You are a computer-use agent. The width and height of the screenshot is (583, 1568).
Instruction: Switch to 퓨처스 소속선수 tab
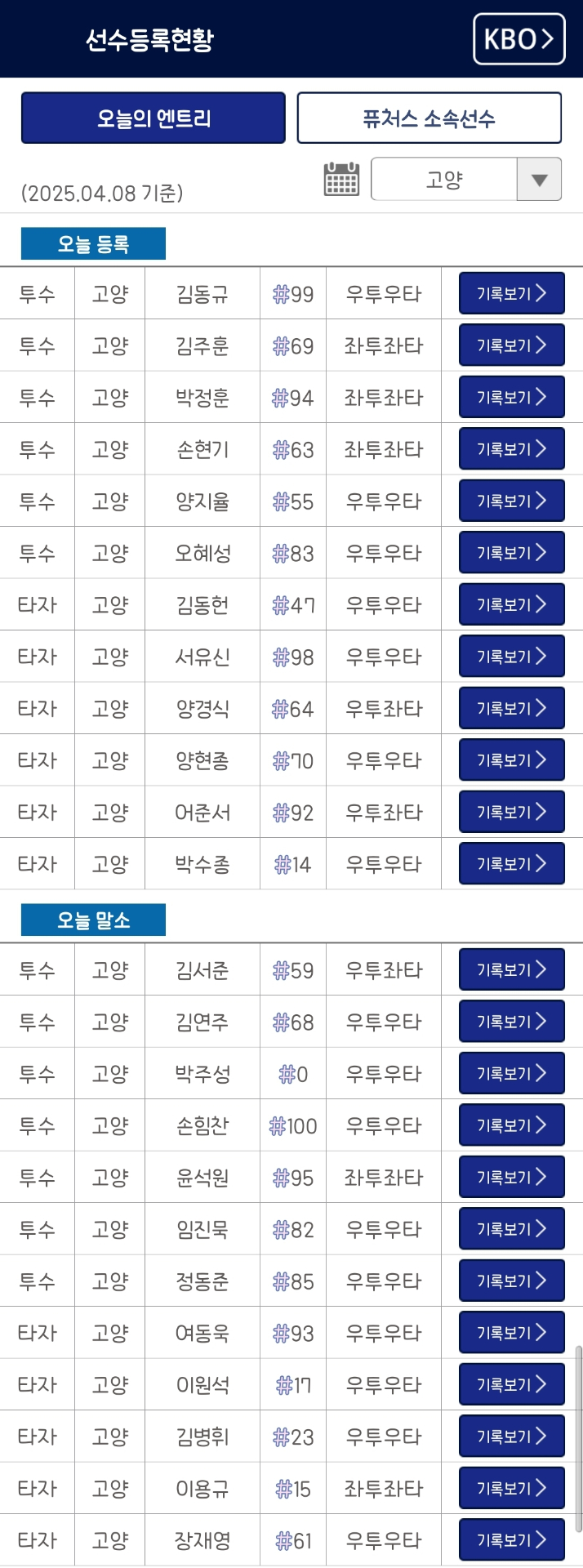[x=429, y=118]
